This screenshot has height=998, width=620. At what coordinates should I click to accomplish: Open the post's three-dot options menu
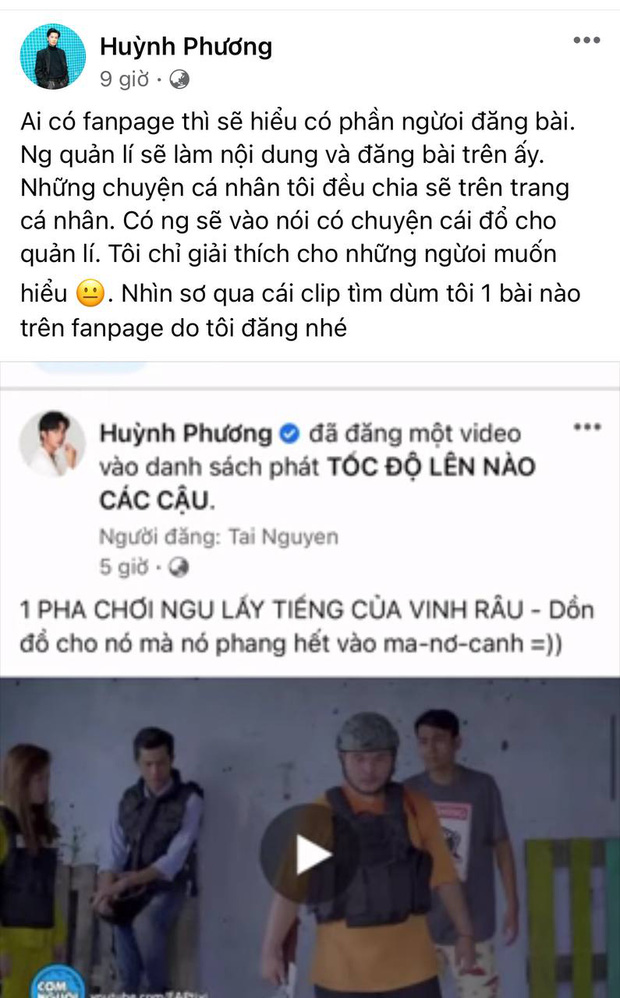coord(585,41)
